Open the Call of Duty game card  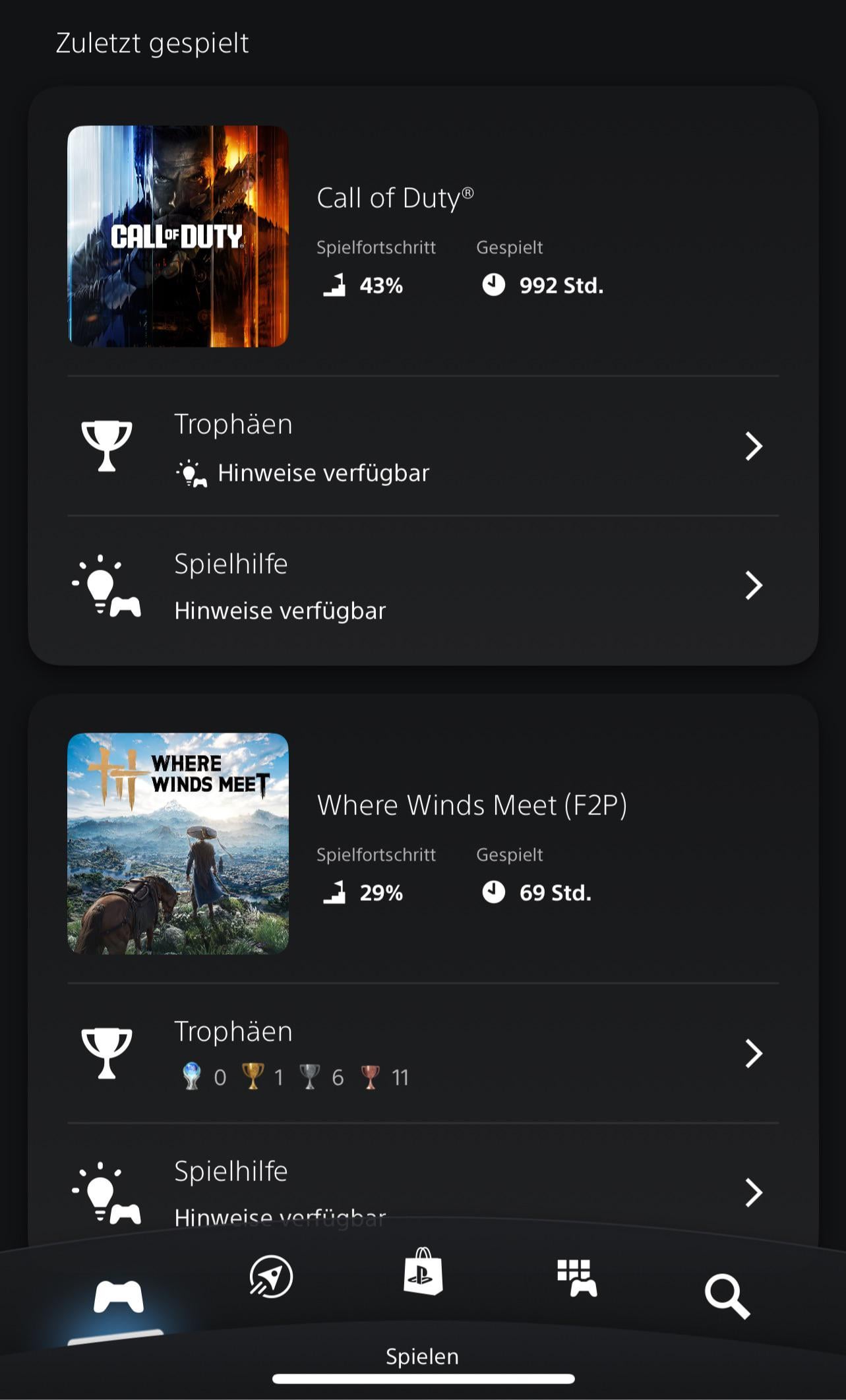pos(423,236)
